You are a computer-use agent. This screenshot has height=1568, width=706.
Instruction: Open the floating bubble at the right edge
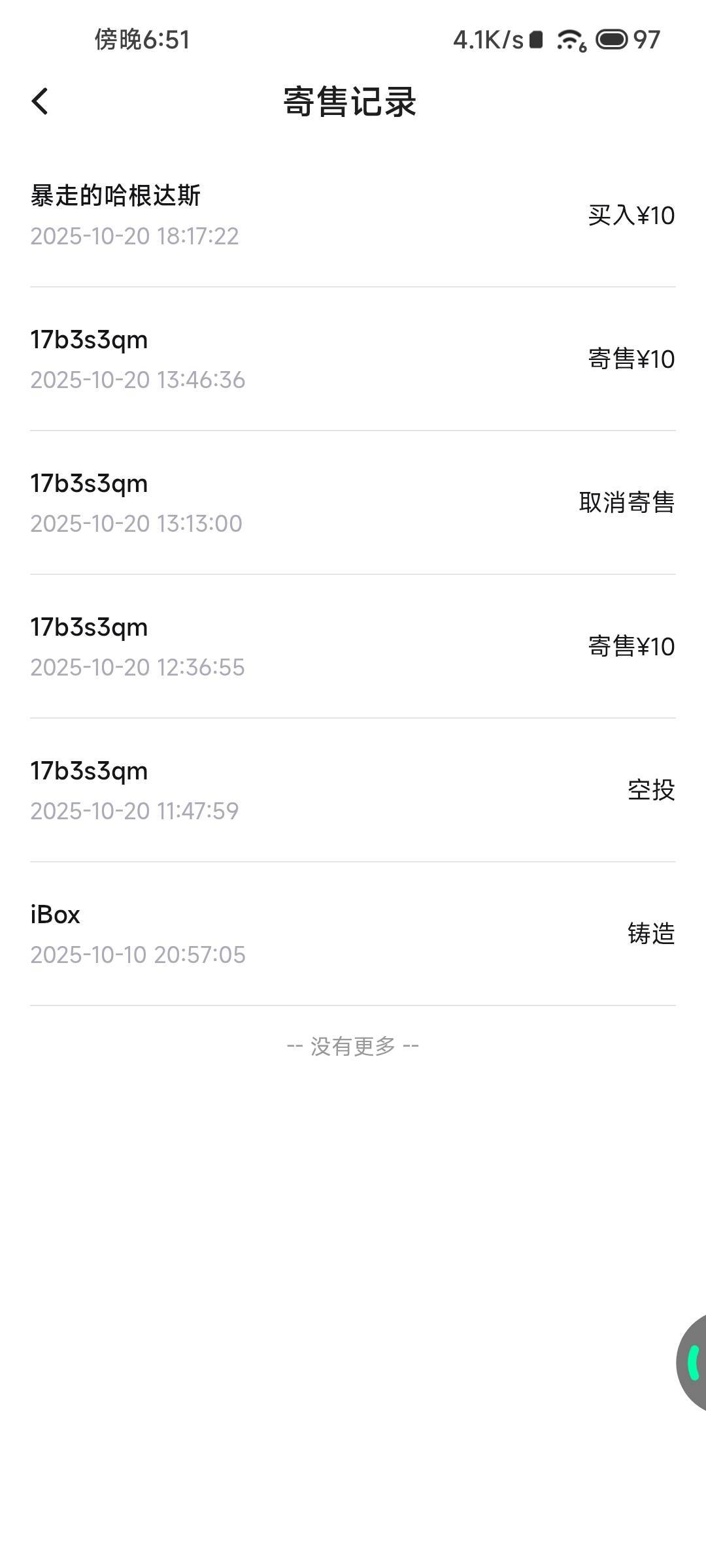click(x=692, y=1362)
